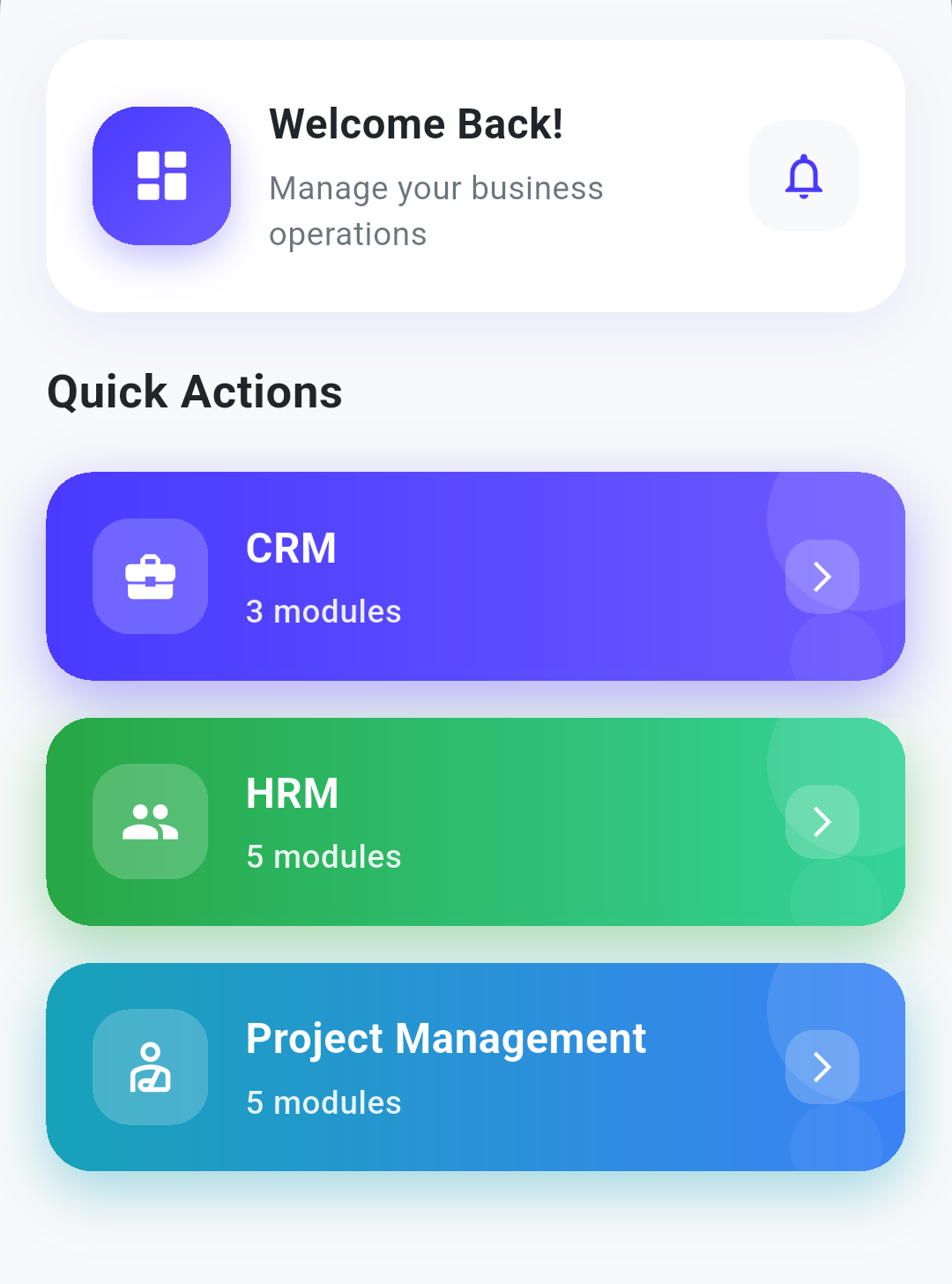
Task: Tap the chevron on the HRM card
Action: tap(822, 821)
